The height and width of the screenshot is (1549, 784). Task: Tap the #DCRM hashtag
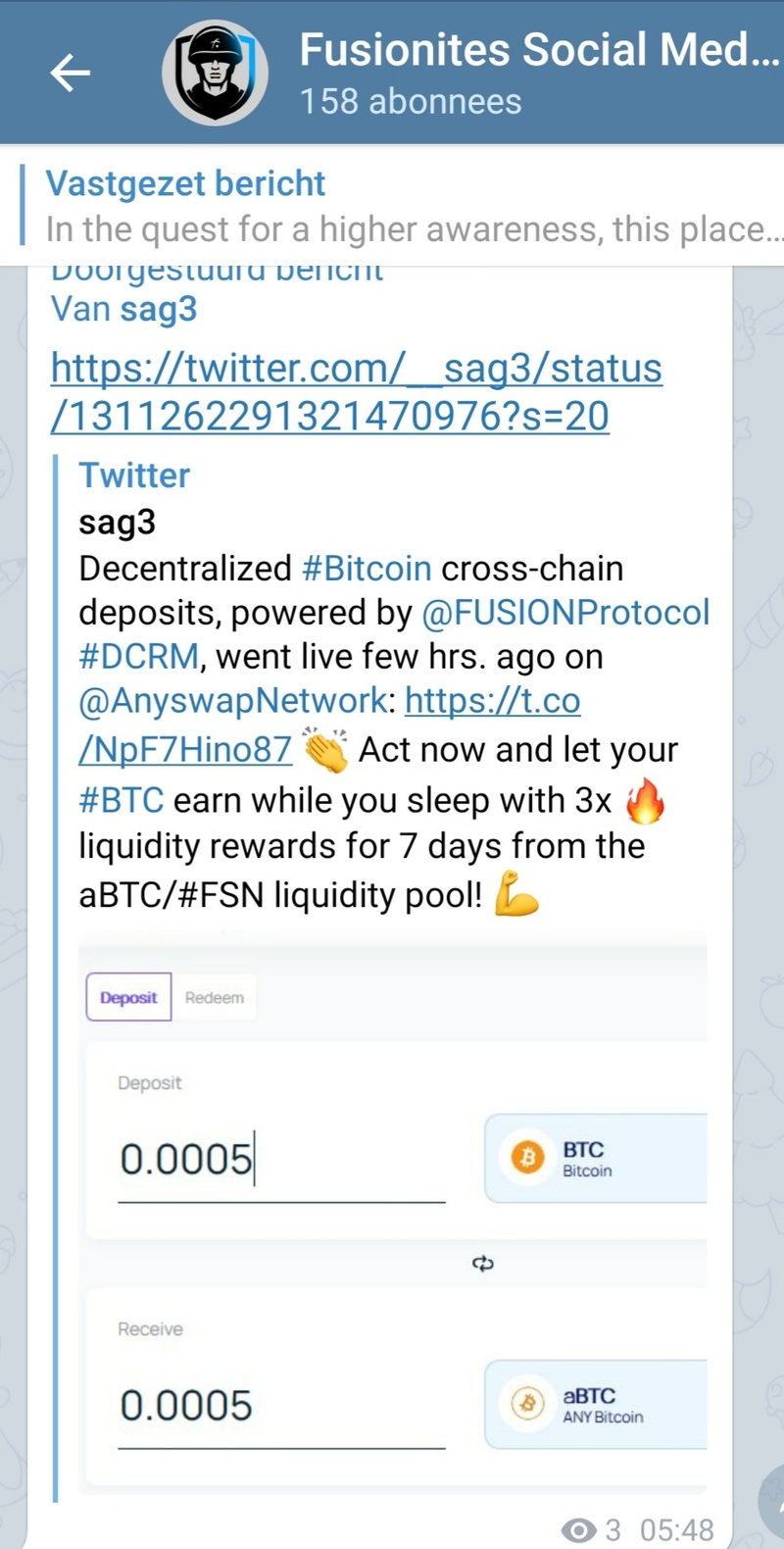point(138,657)
